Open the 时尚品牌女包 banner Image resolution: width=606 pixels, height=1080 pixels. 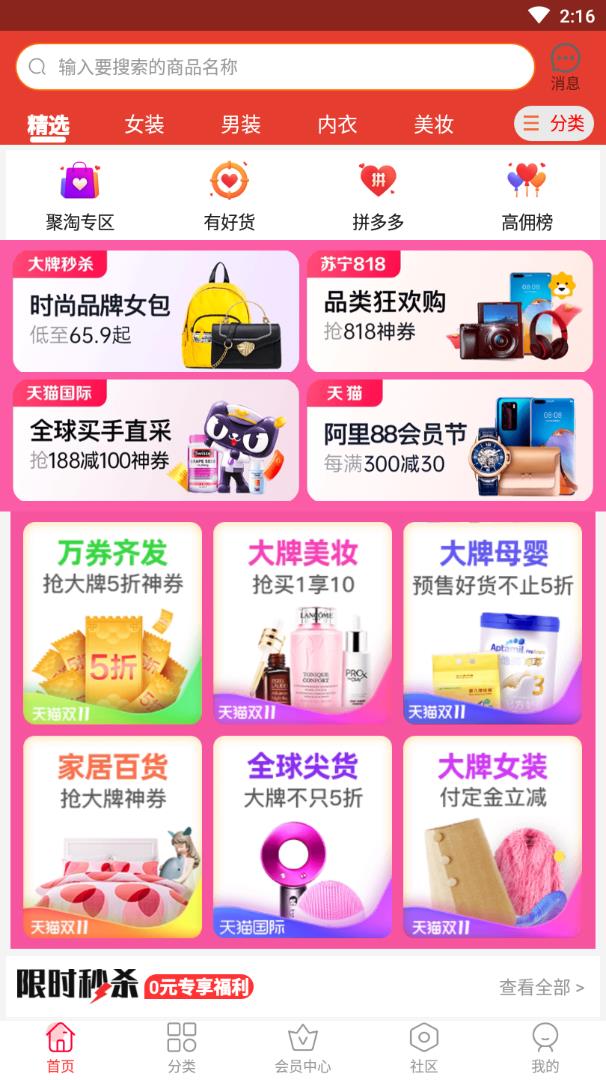click(x=156, y=311)
